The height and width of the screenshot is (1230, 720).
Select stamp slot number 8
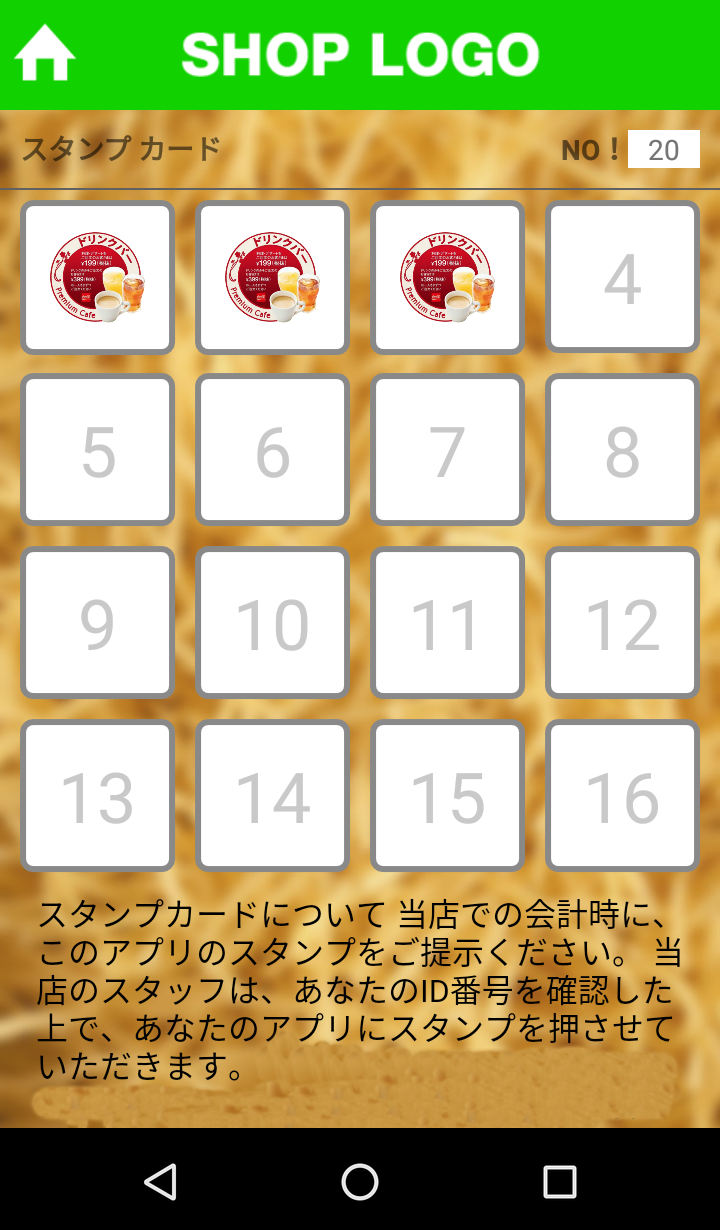pyautogui.click(x=622, y=450)
